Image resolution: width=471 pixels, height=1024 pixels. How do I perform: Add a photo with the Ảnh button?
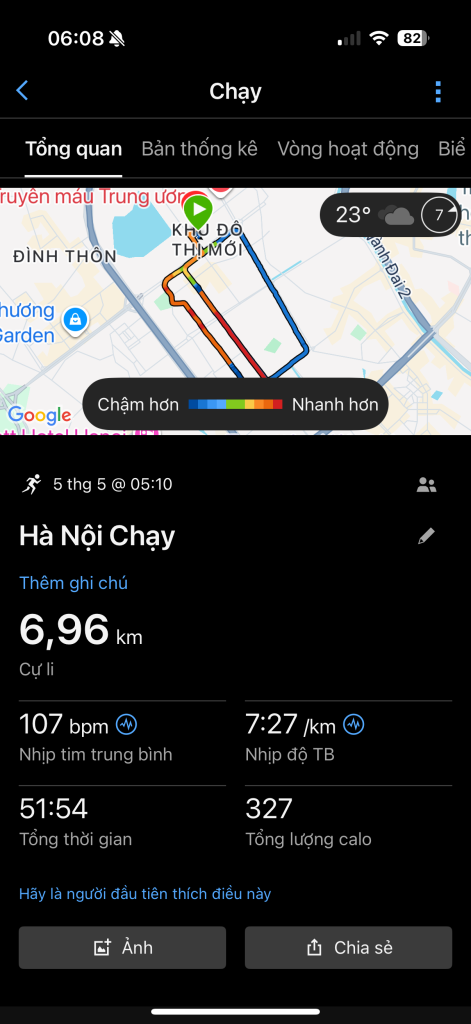[x=122, y=948]
